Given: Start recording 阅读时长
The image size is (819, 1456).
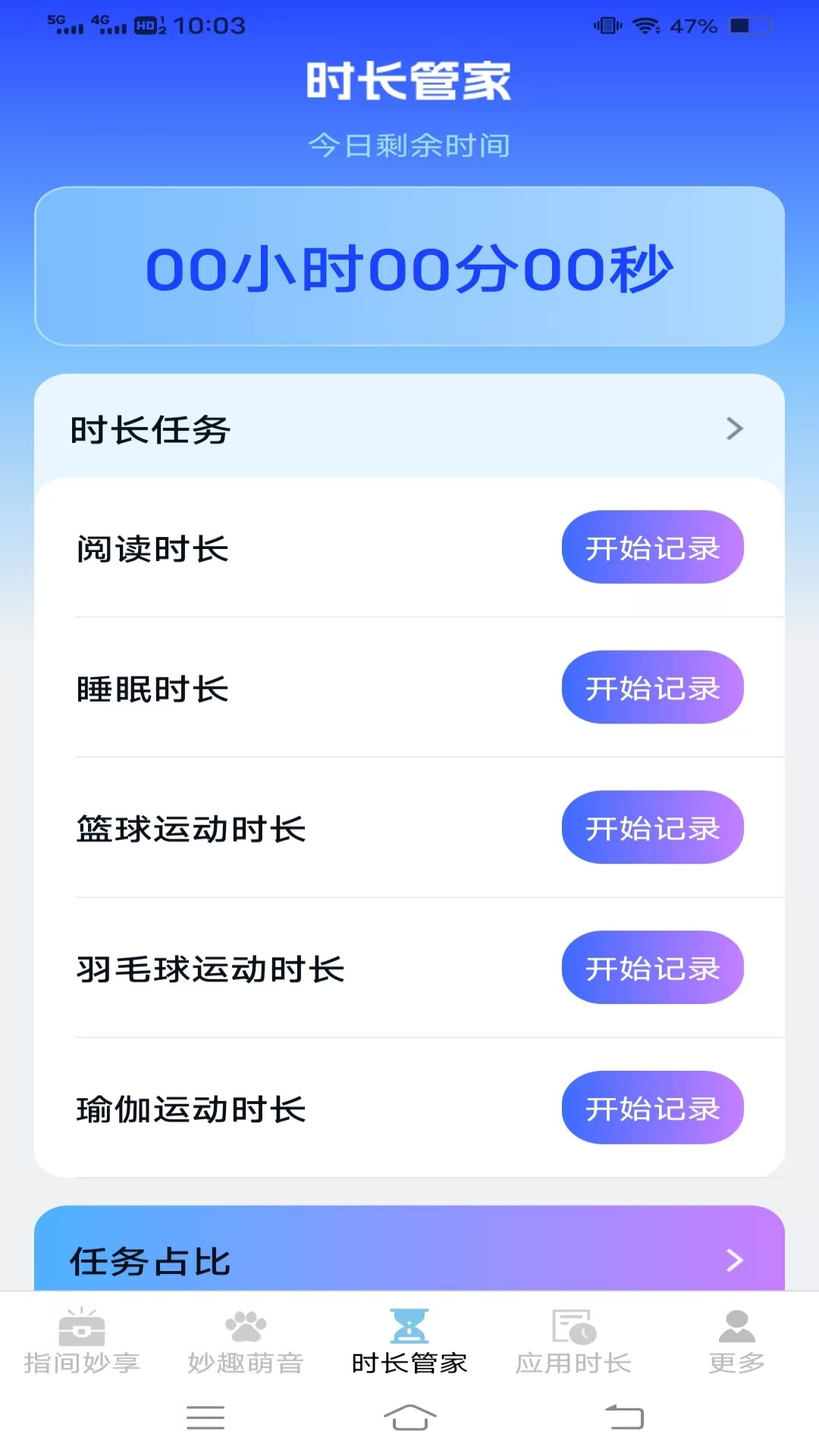Looking at the screenshot, I should 652,548.
